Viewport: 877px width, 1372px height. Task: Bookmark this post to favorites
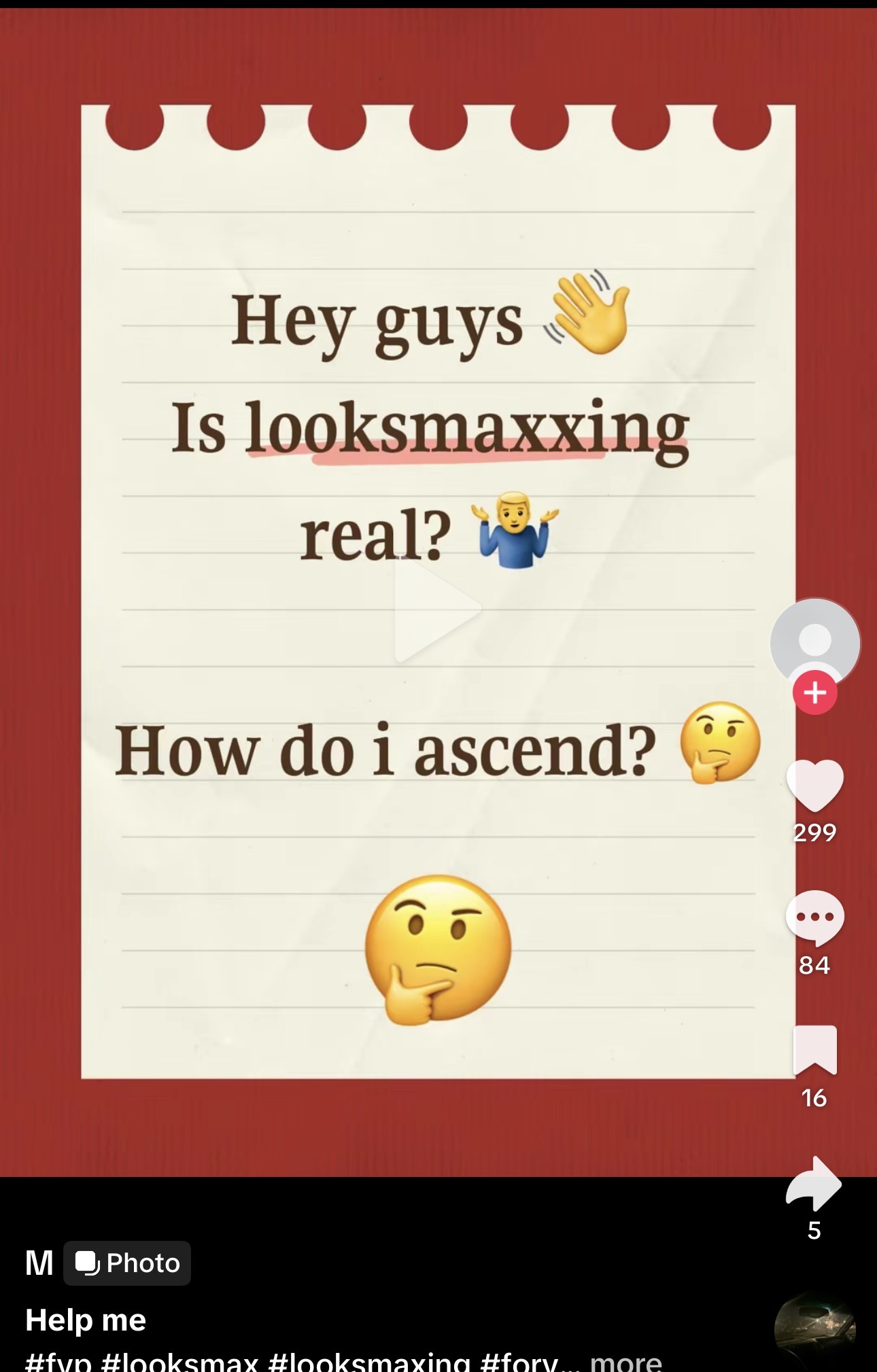click(814, 1050)
